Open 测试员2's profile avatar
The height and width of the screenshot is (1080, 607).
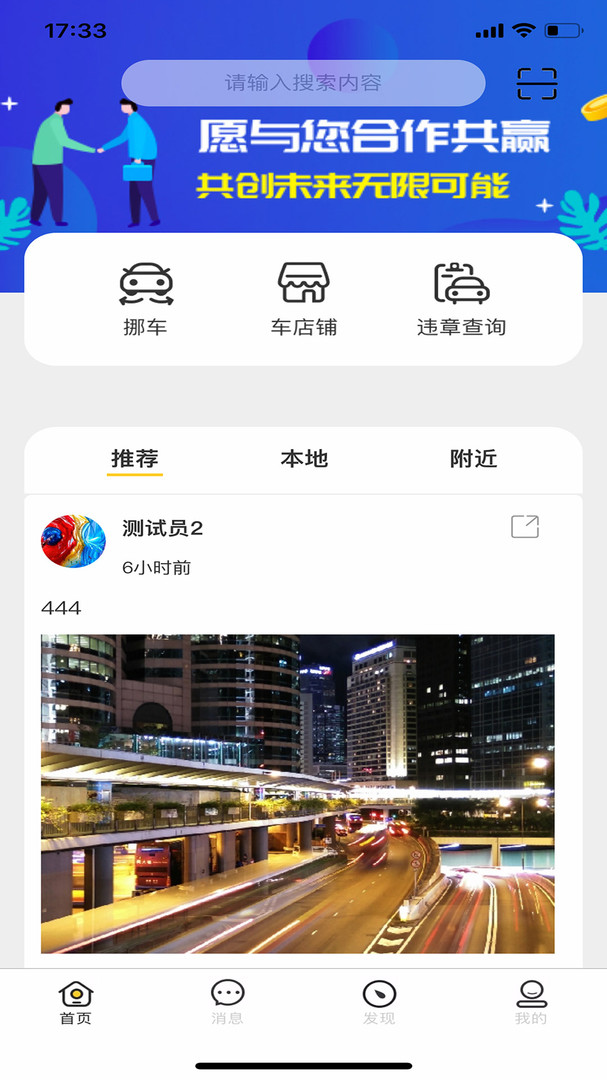point(73,541)
